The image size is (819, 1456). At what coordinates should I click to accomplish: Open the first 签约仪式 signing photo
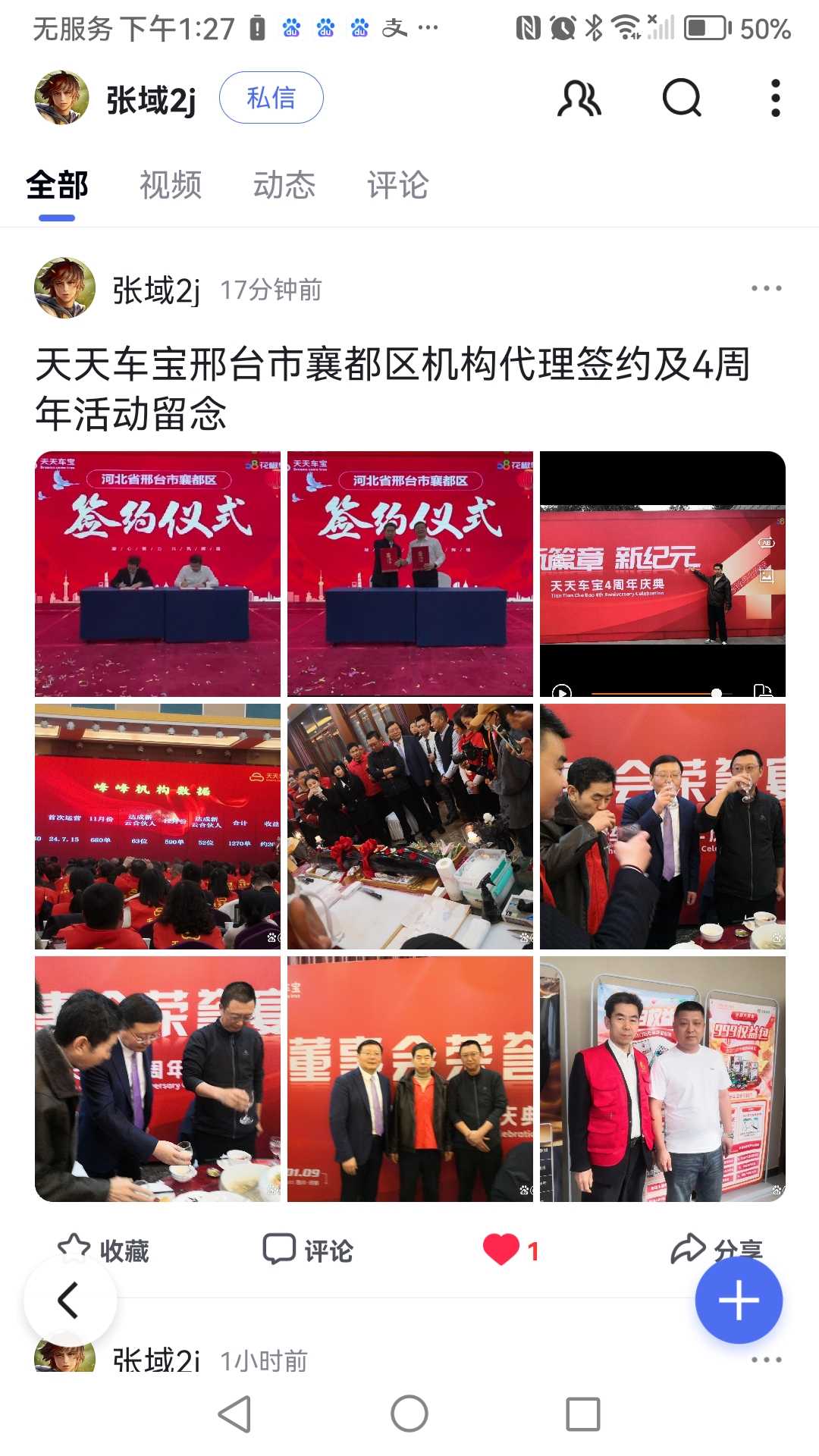158,574
